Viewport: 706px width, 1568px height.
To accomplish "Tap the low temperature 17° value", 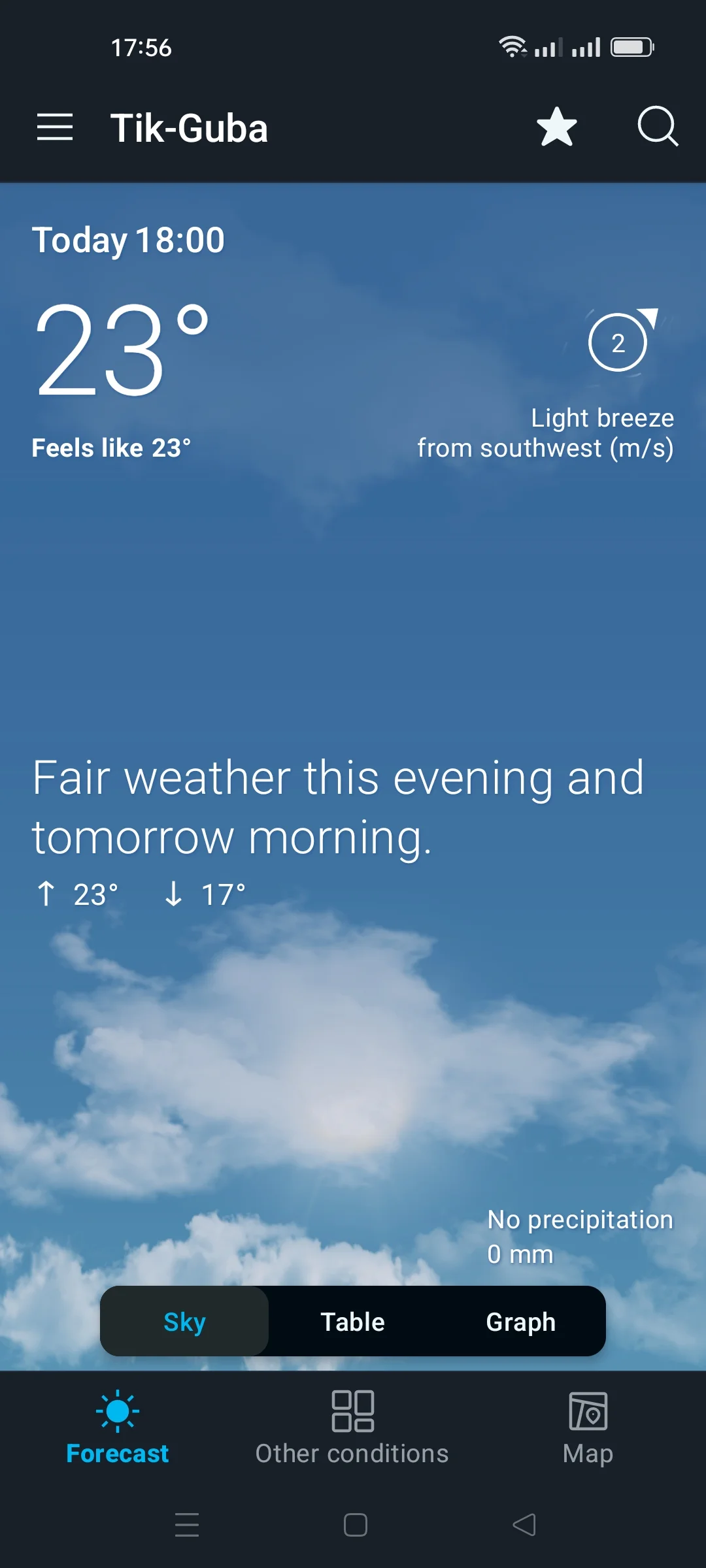I will click(222, 892).
